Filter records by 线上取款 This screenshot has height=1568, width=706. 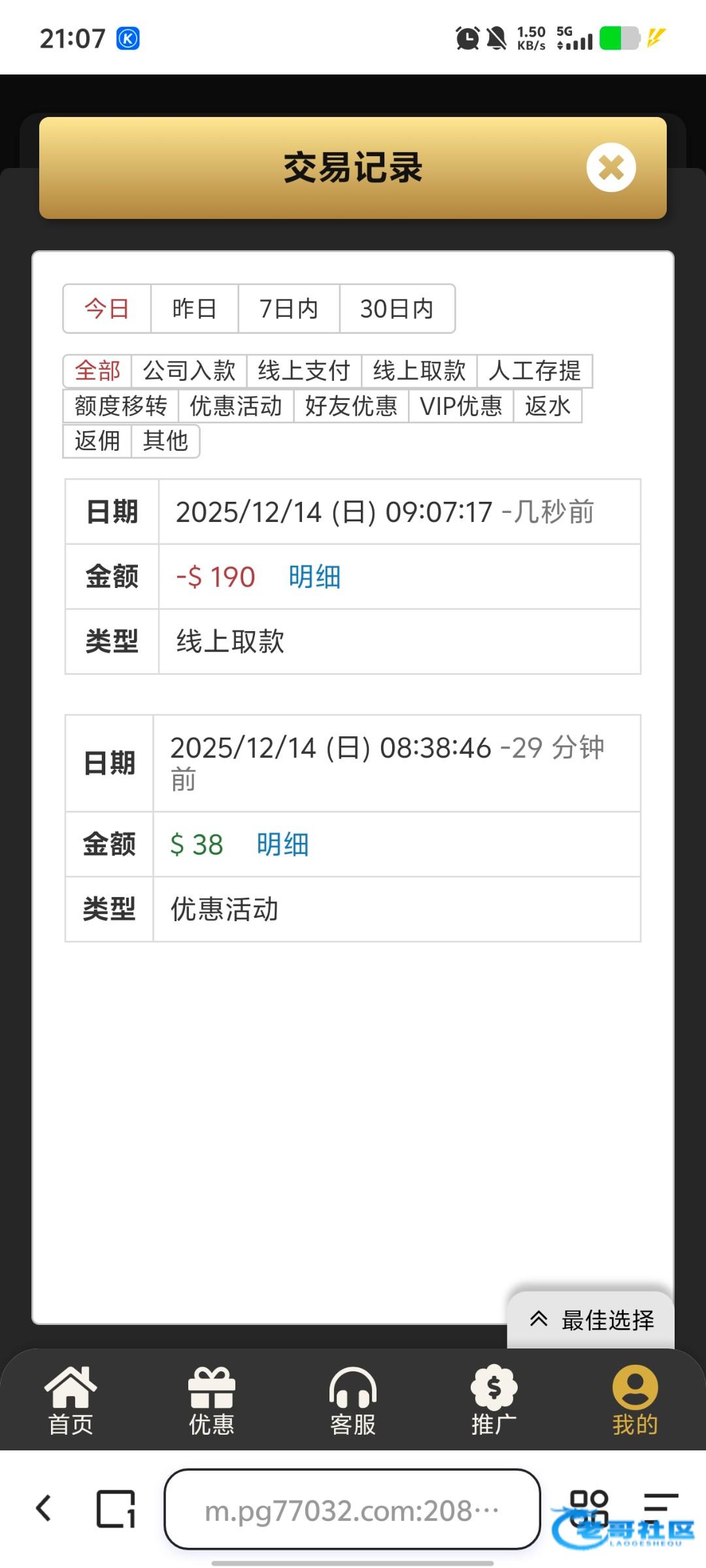point(419,370)
